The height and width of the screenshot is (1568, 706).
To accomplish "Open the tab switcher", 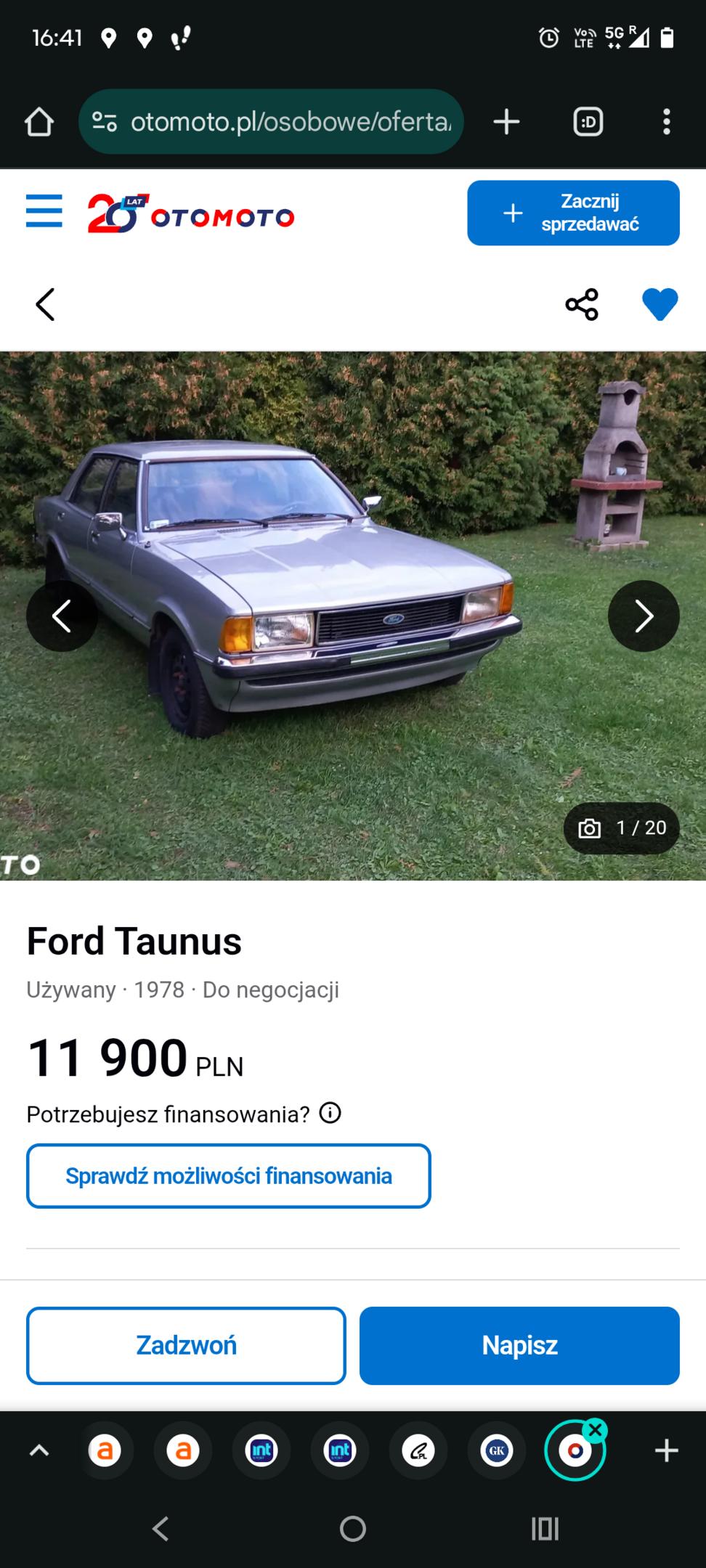I will (588, 121).
